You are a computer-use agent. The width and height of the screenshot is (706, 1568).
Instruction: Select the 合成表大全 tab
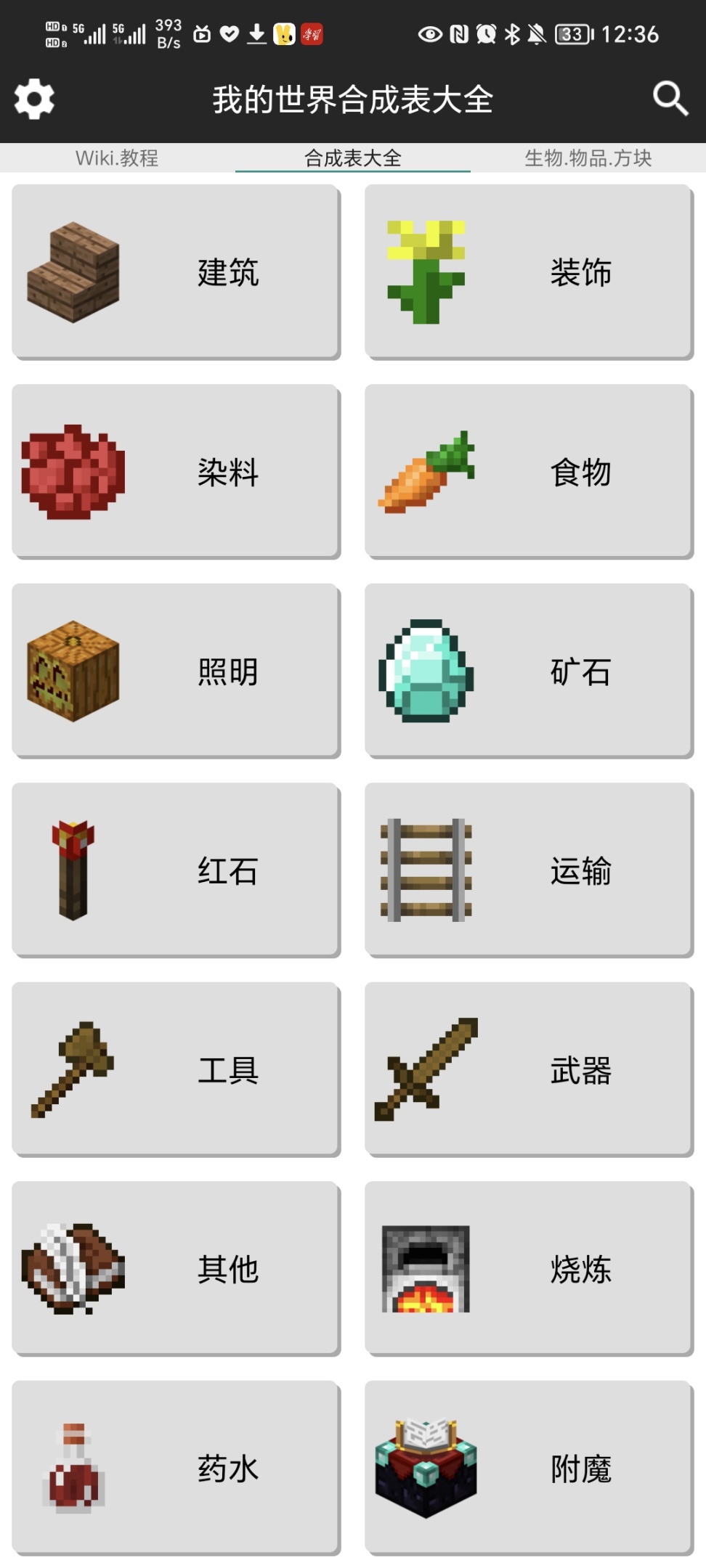[x=352, y=158]
